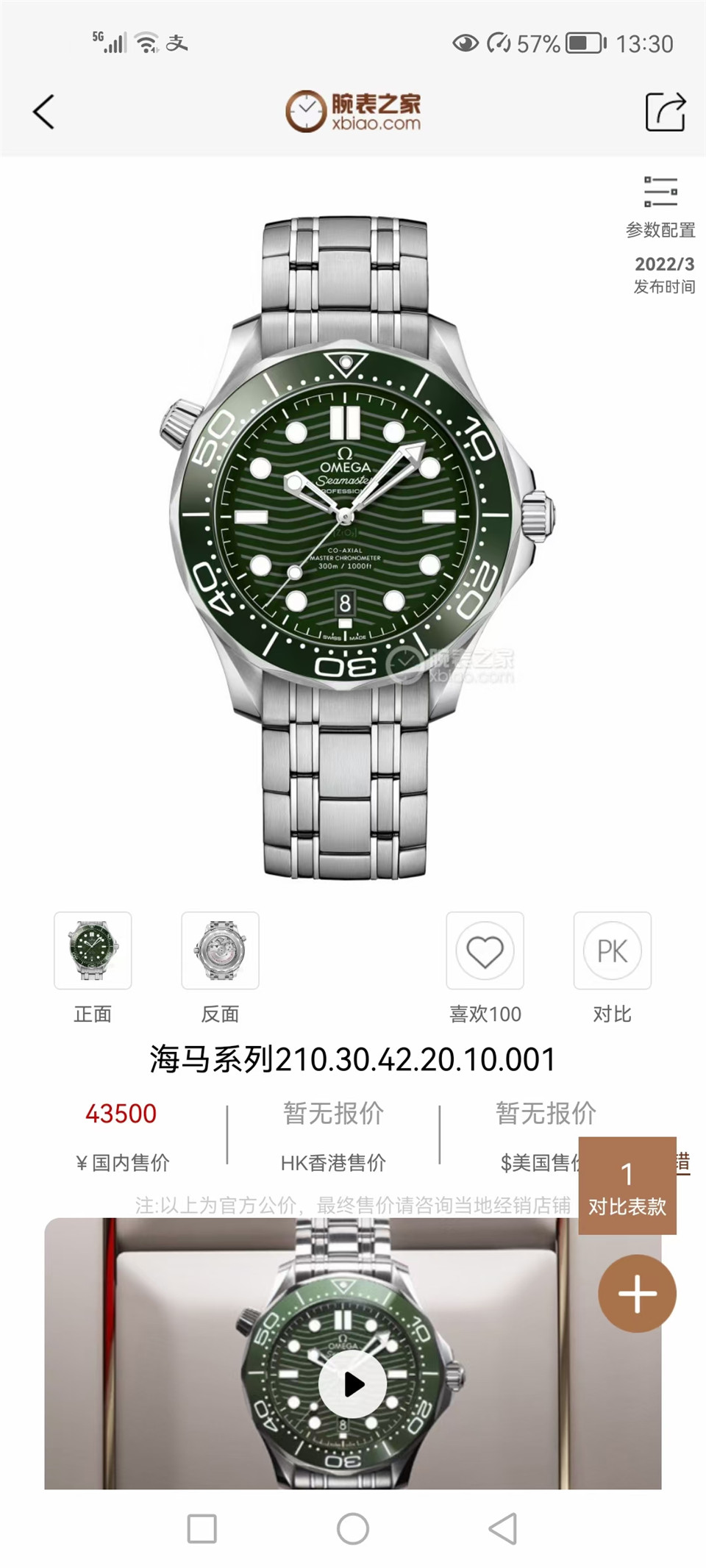The image size is (706, 1568).
Task: Open recent apps from navigation bar
Action: [202, 1529]
